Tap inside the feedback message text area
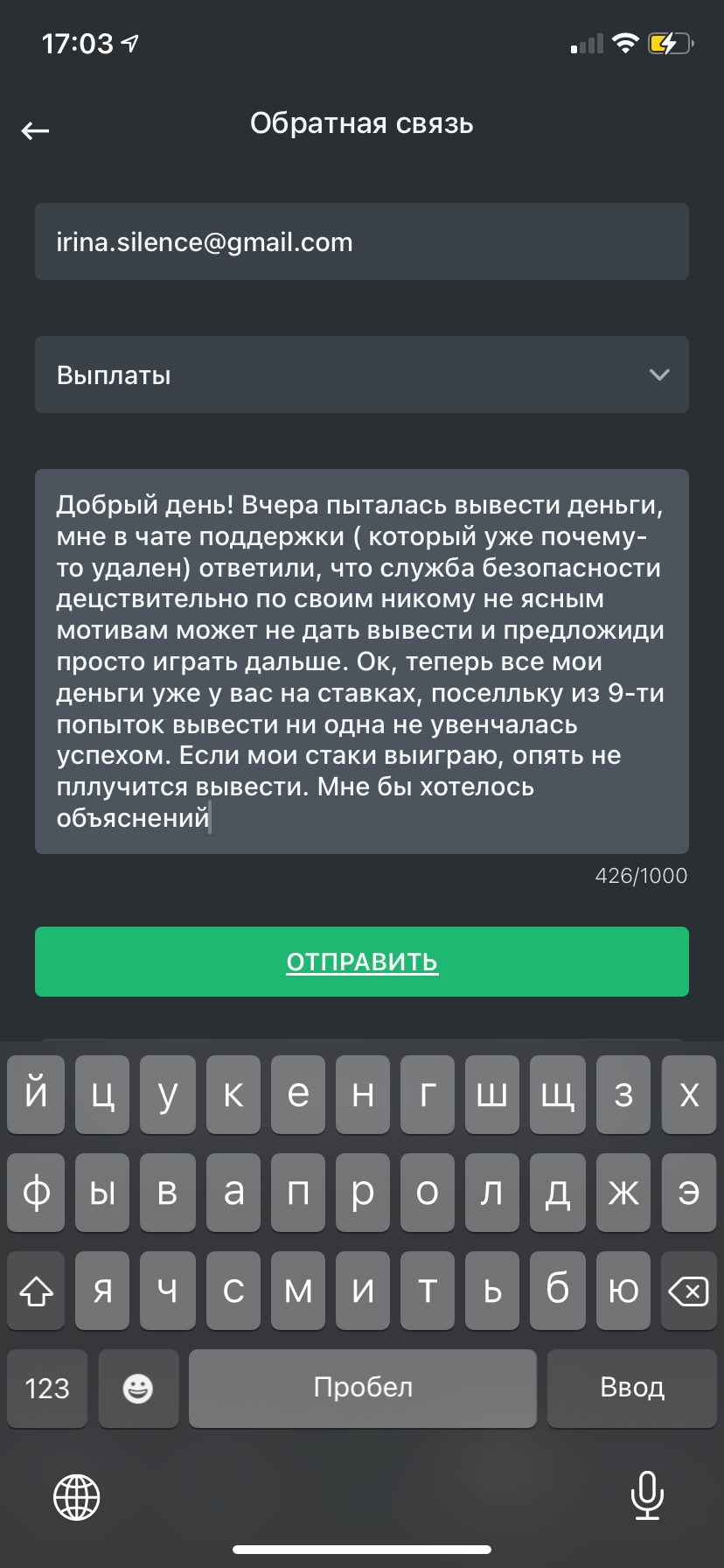Screen dimensions: 724x1568 (361, 661)
